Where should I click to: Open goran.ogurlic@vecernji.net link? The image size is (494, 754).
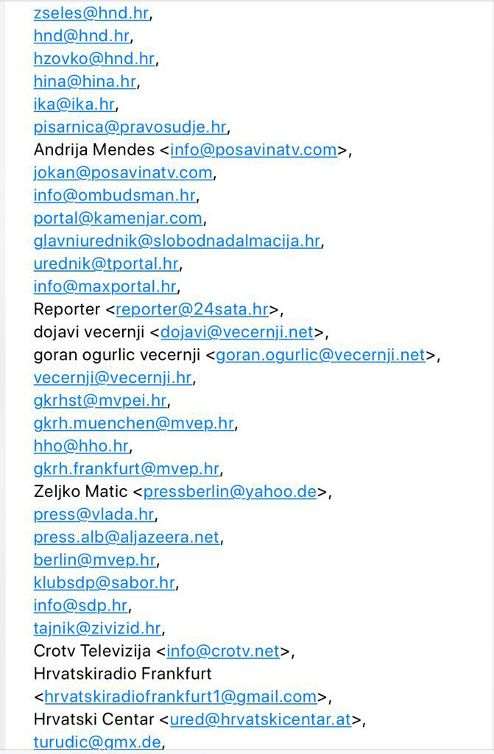[x=321, y=355]
